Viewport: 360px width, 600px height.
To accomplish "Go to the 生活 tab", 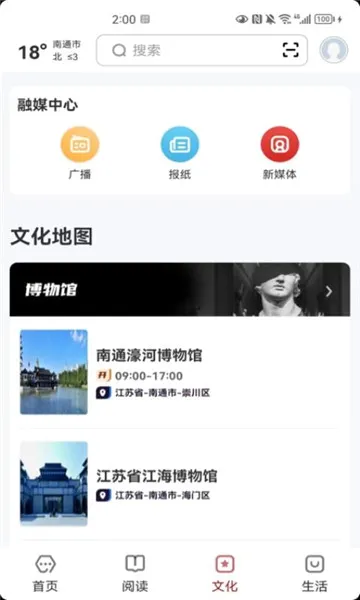I will pyautogui.click(x=315, y=574).
